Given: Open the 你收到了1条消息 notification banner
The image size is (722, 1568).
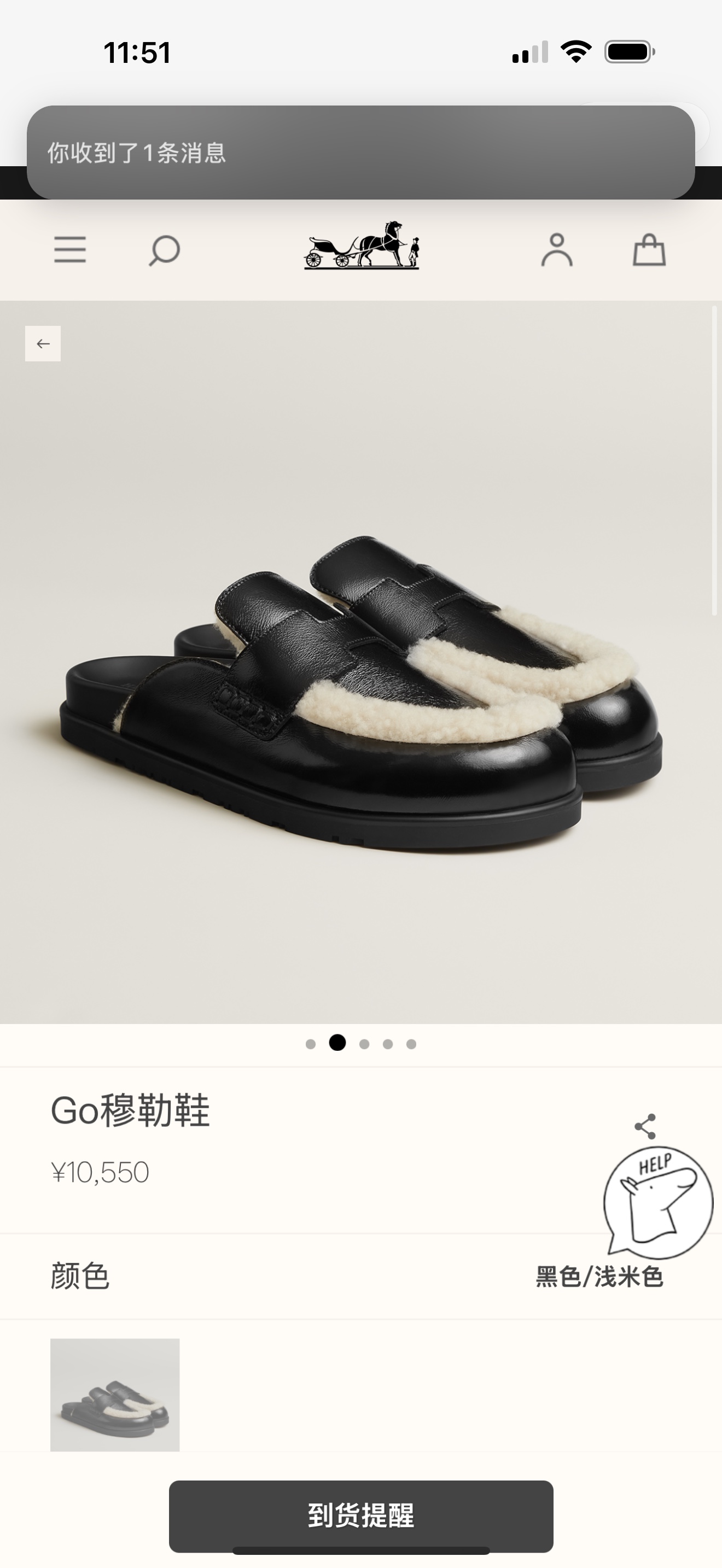Looking at the screenshot, I should pos(360,152).
